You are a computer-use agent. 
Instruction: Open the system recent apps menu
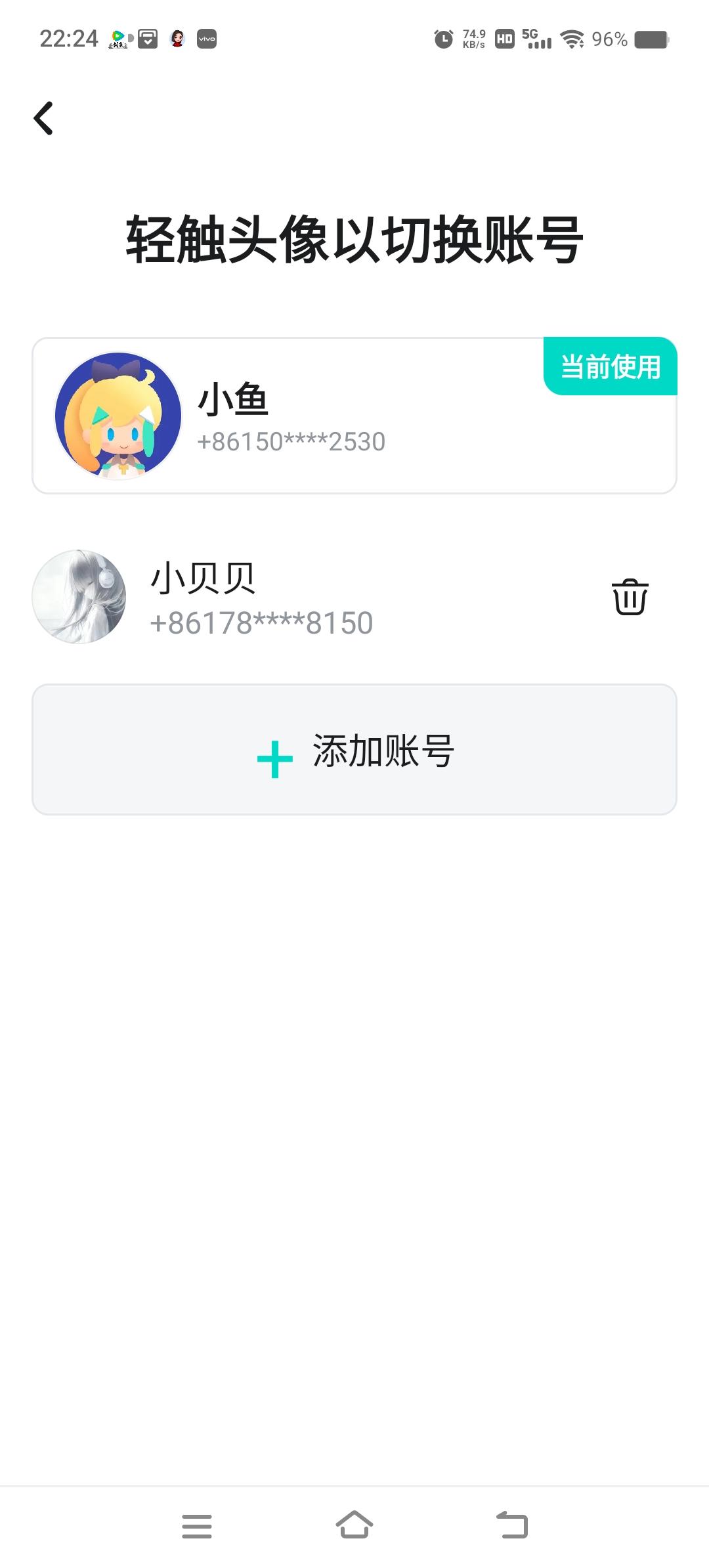pyautogui.click(x=197, y=1526)
